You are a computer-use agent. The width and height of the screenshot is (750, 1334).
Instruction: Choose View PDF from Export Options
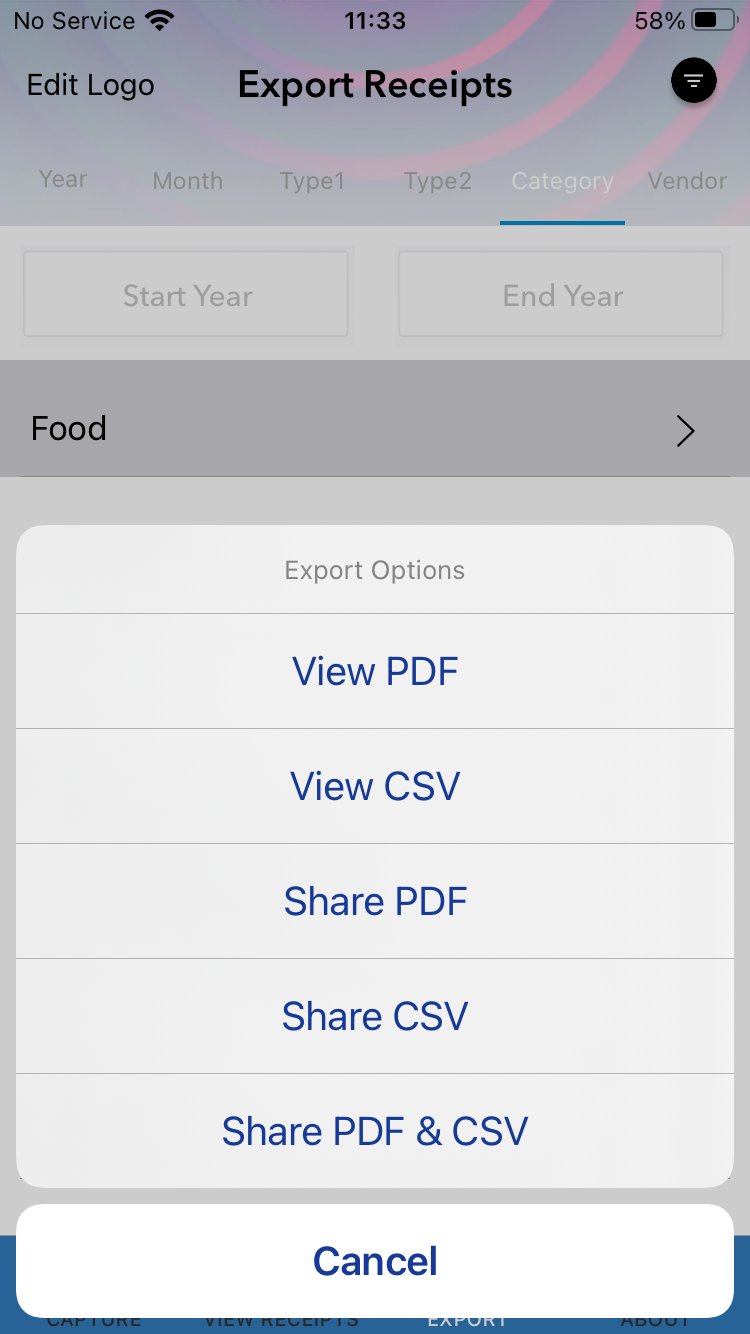point(375,671)
